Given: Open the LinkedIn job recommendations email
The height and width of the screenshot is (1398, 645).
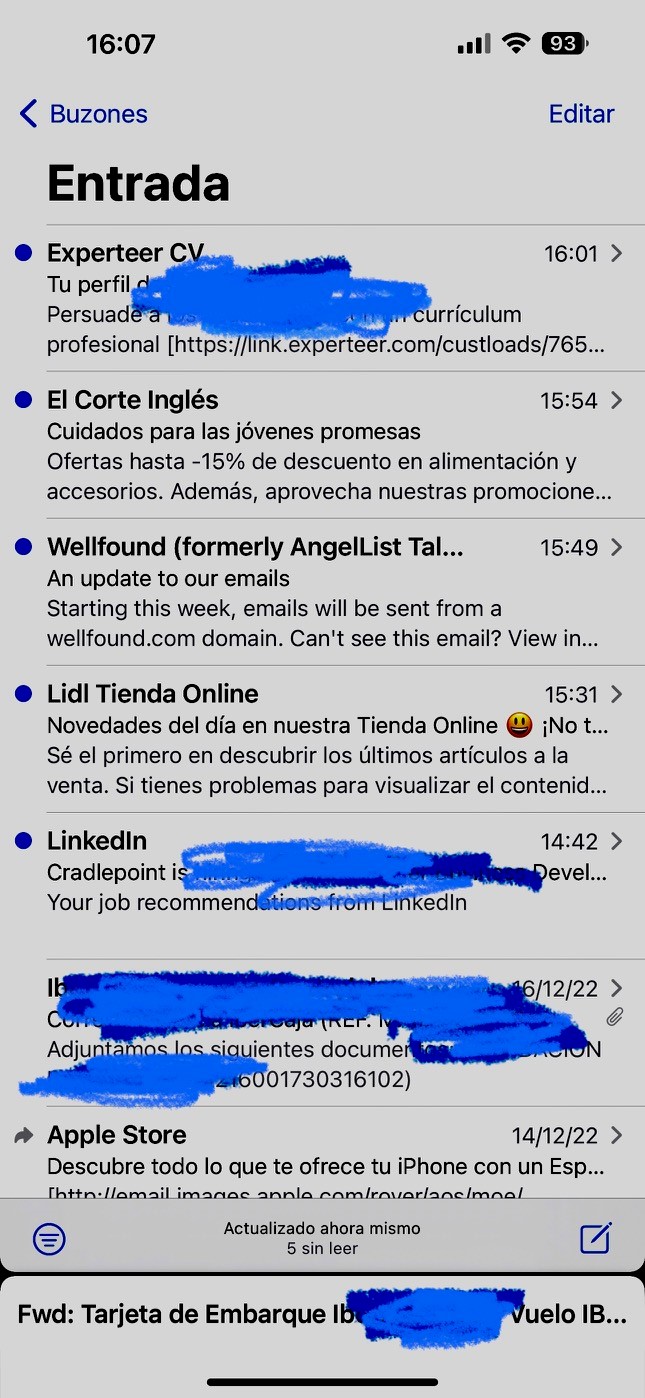Looking at the screenshot, I should tap(322, 886).
